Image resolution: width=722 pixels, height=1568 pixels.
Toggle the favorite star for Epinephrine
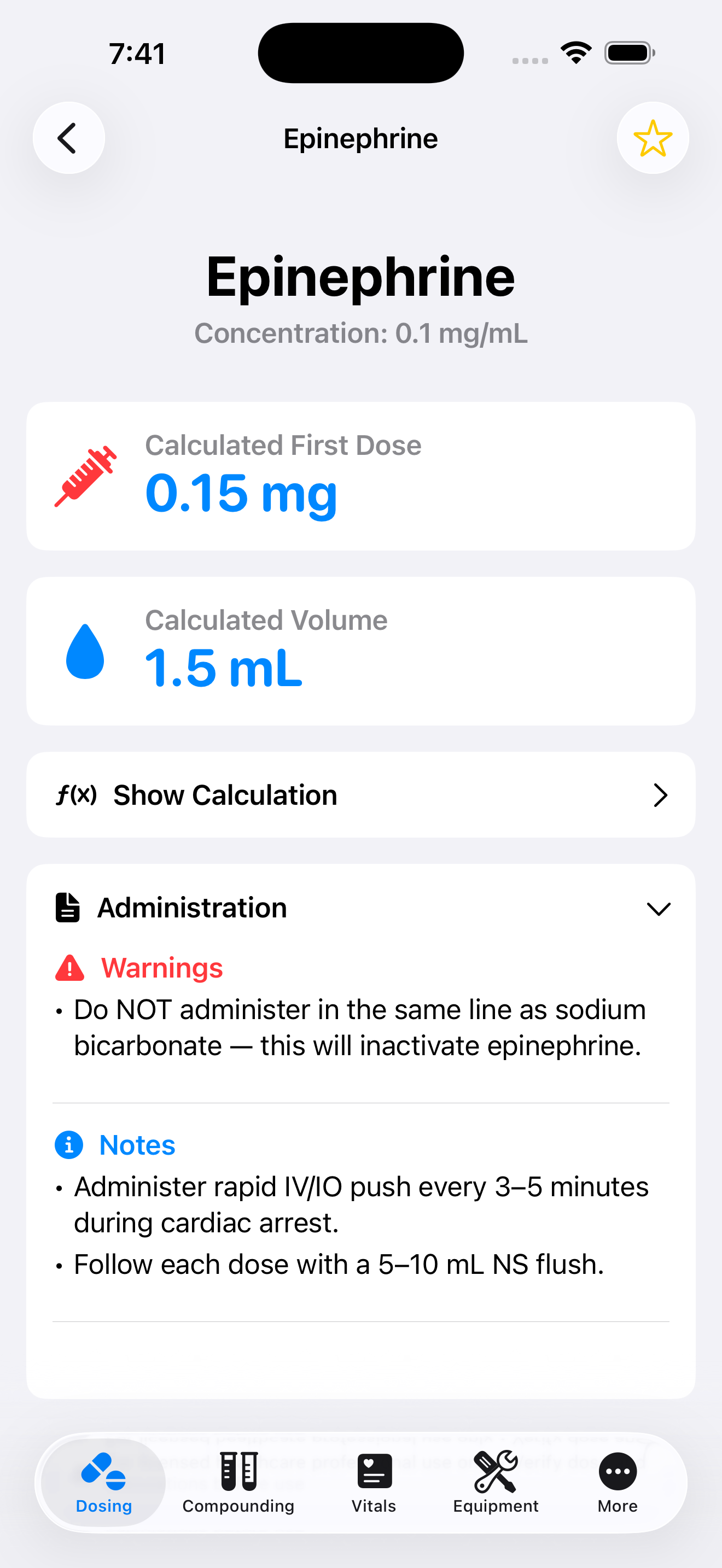coord(653,138)
